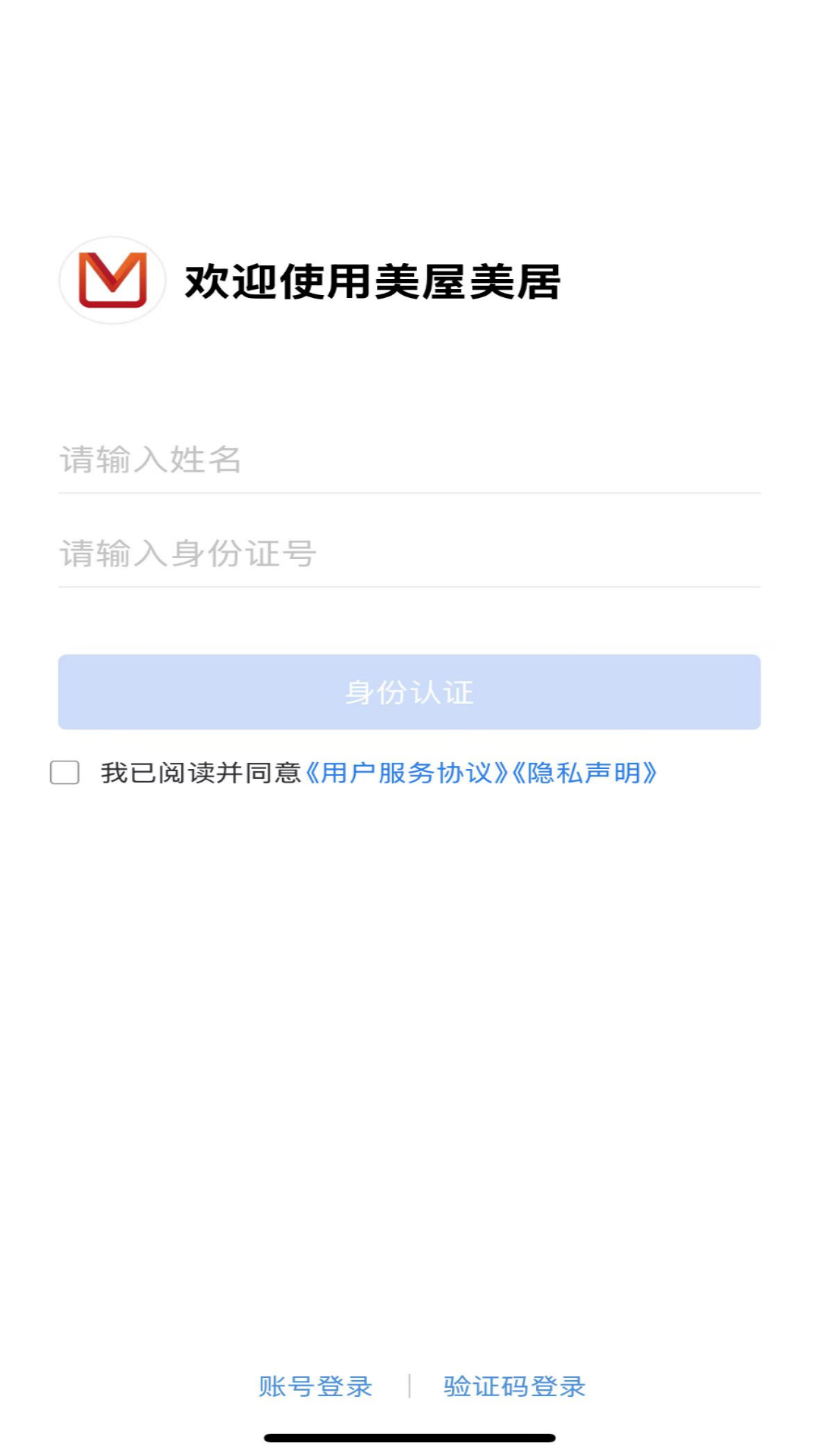Screen dimensions: 819x1456
Task: Check the agreement consent checkbox
Action: (65, 773)
